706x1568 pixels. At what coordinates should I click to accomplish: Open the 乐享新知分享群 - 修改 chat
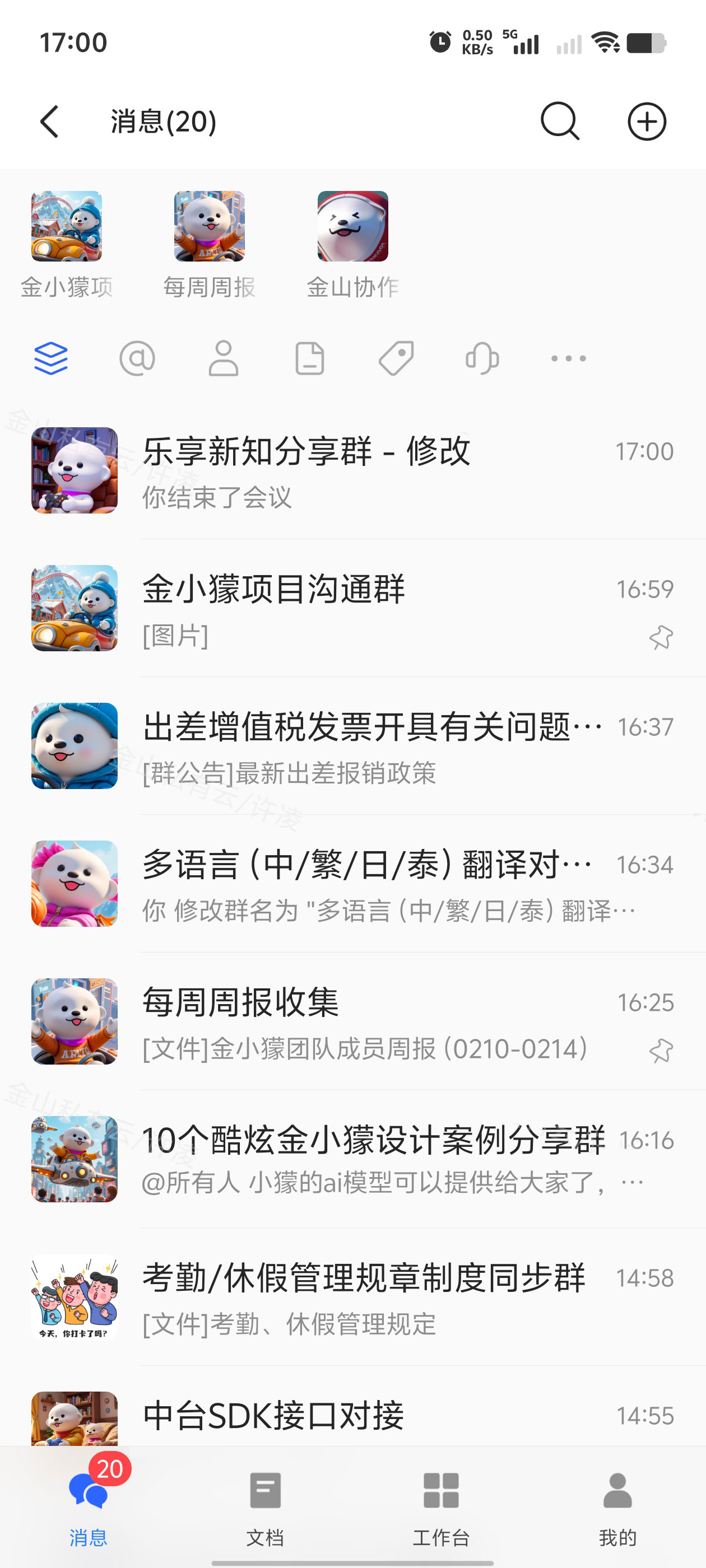(365, 470)
